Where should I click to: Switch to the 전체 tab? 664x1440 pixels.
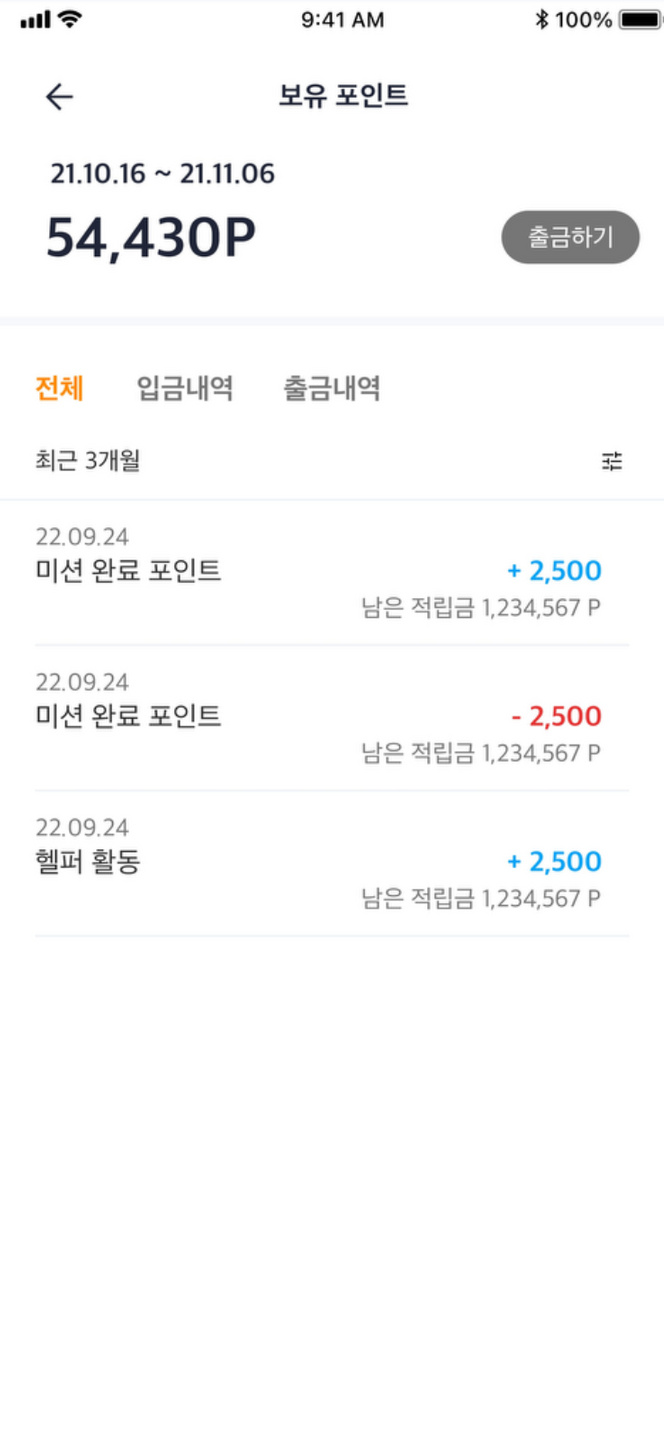(59, 388)
